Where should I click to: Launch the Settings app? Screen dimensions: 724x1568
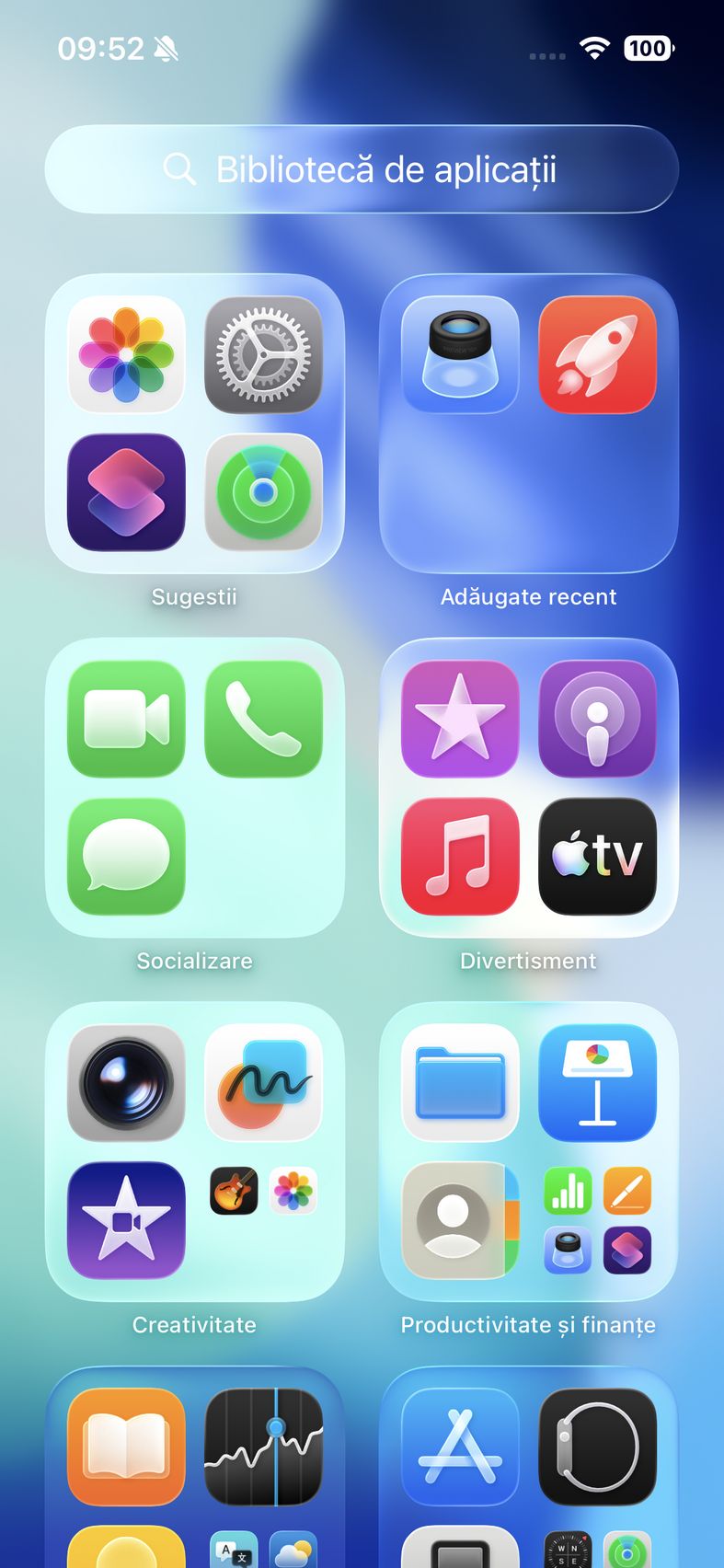point(263,354)
